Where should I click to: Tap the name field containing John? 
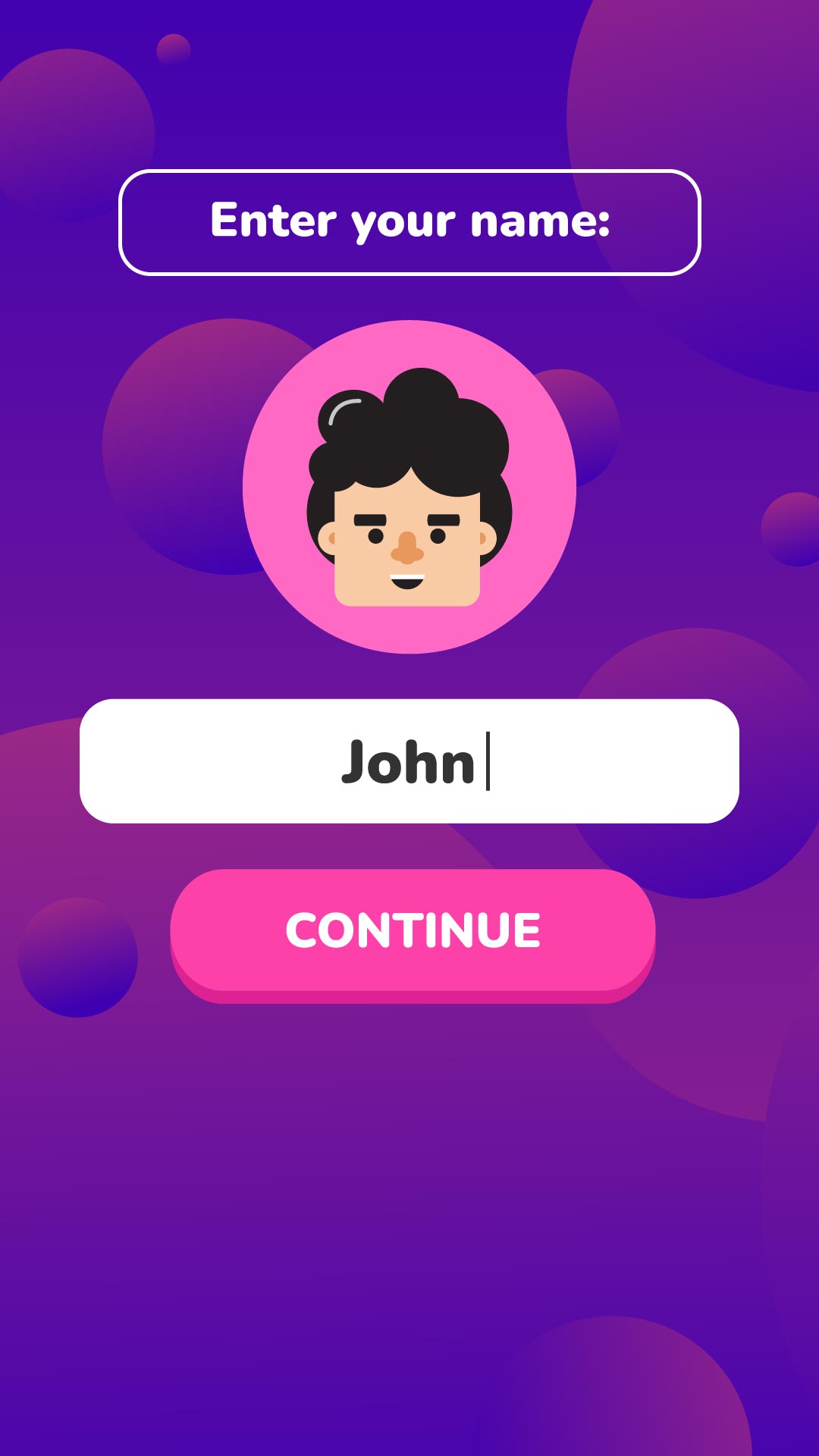(x=409, y=761)
